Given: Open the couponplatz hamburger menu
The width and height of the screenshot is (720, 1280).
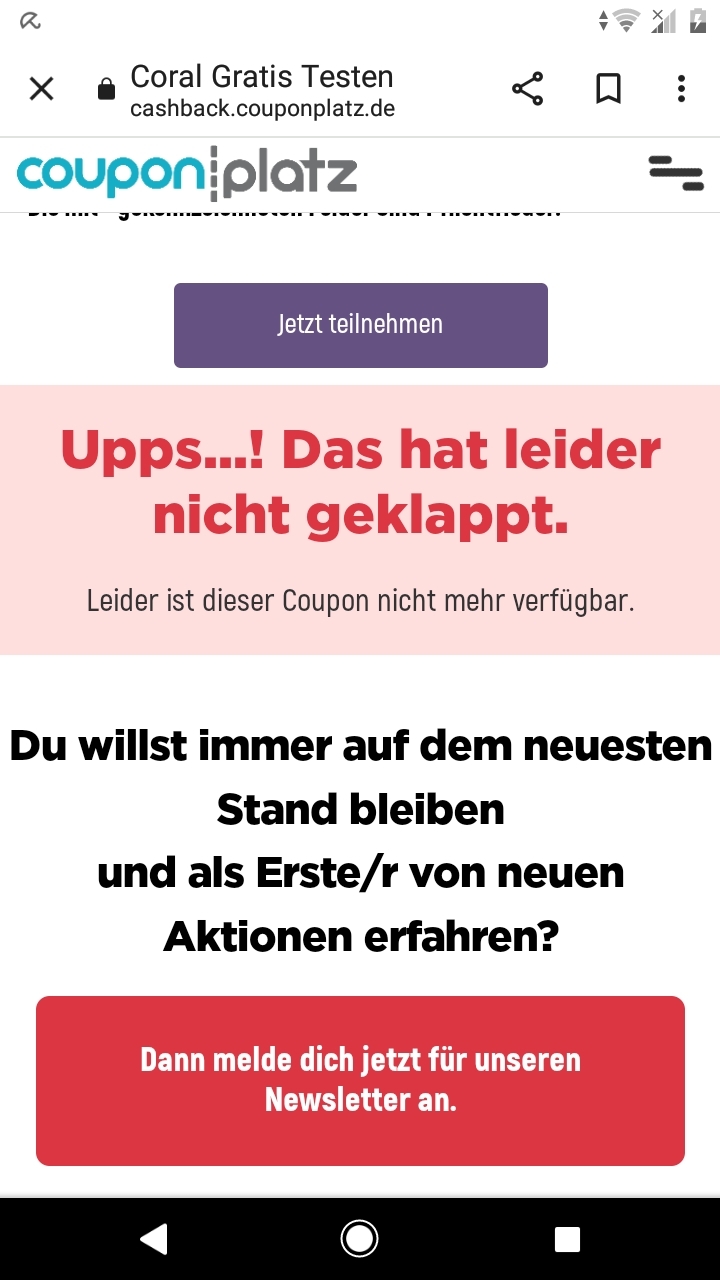Looking at the screenshot, I should coord(676,173).
